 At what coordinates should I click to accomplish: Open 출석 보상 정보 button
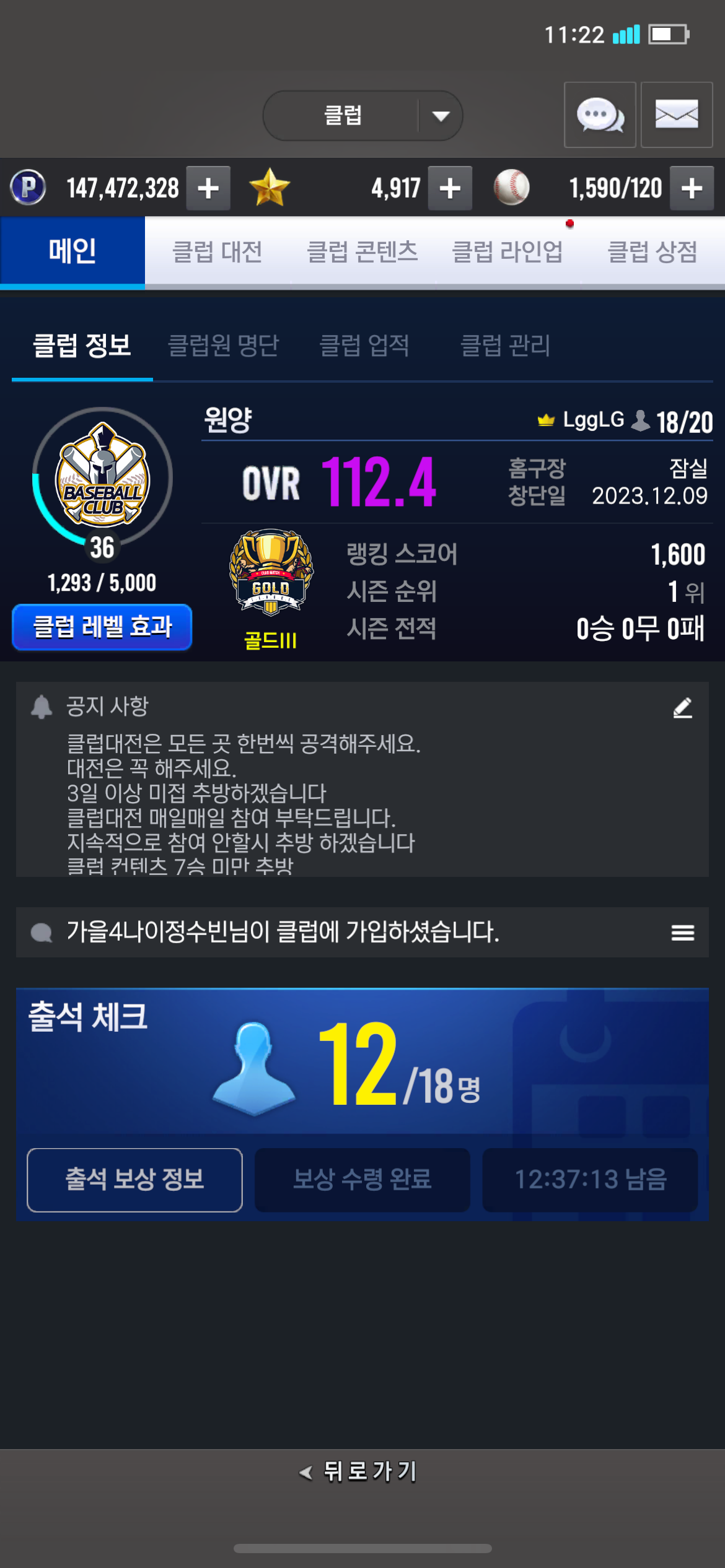134,1179
